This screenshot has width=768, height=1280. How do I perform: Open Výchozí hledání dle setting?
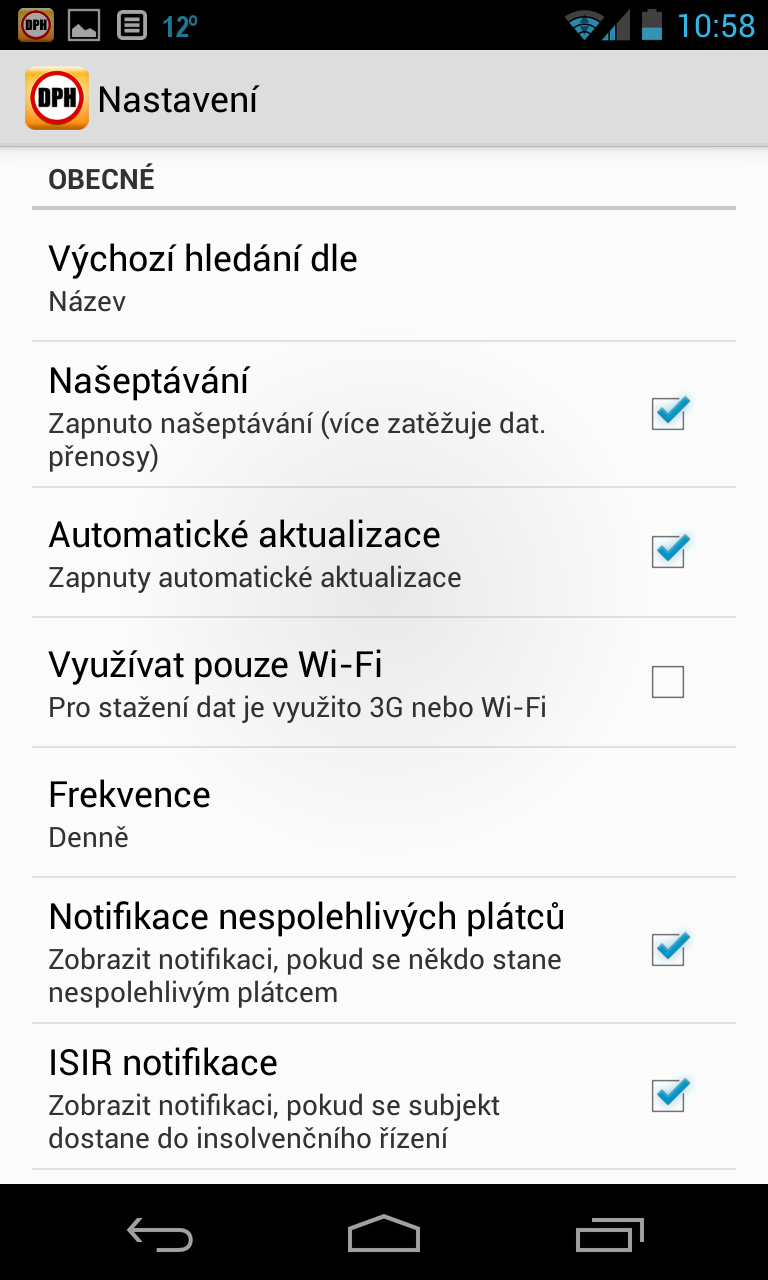point(384,276)
